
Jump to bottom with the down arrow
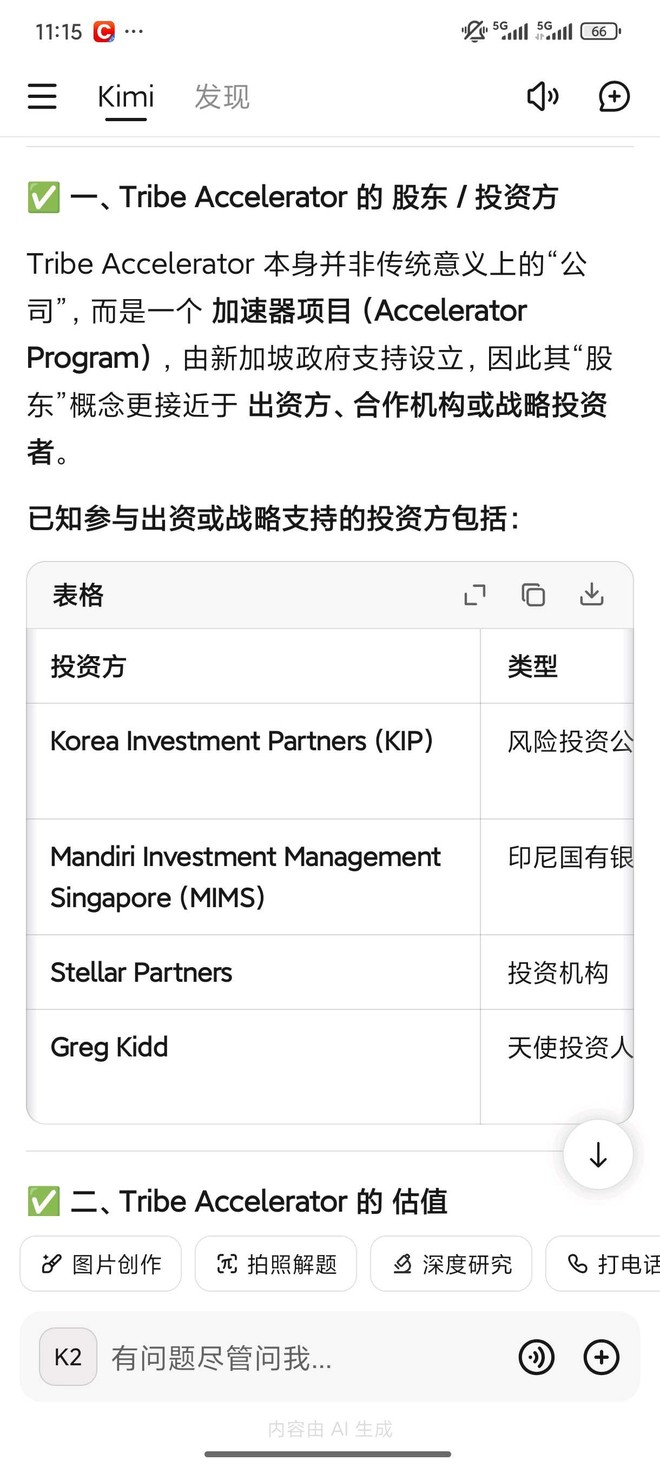pos(598,1155)
